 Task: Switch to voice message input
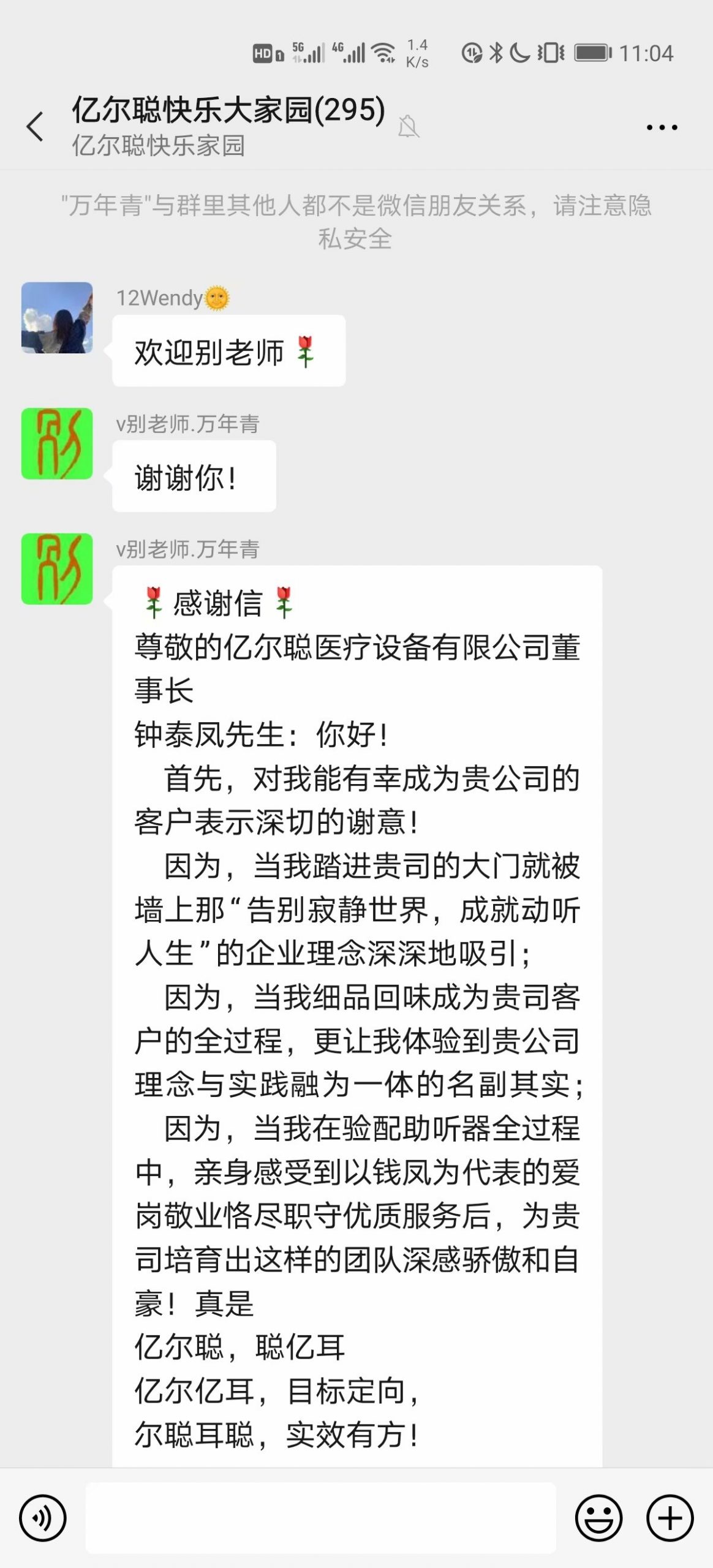[x=42, y=1518]
